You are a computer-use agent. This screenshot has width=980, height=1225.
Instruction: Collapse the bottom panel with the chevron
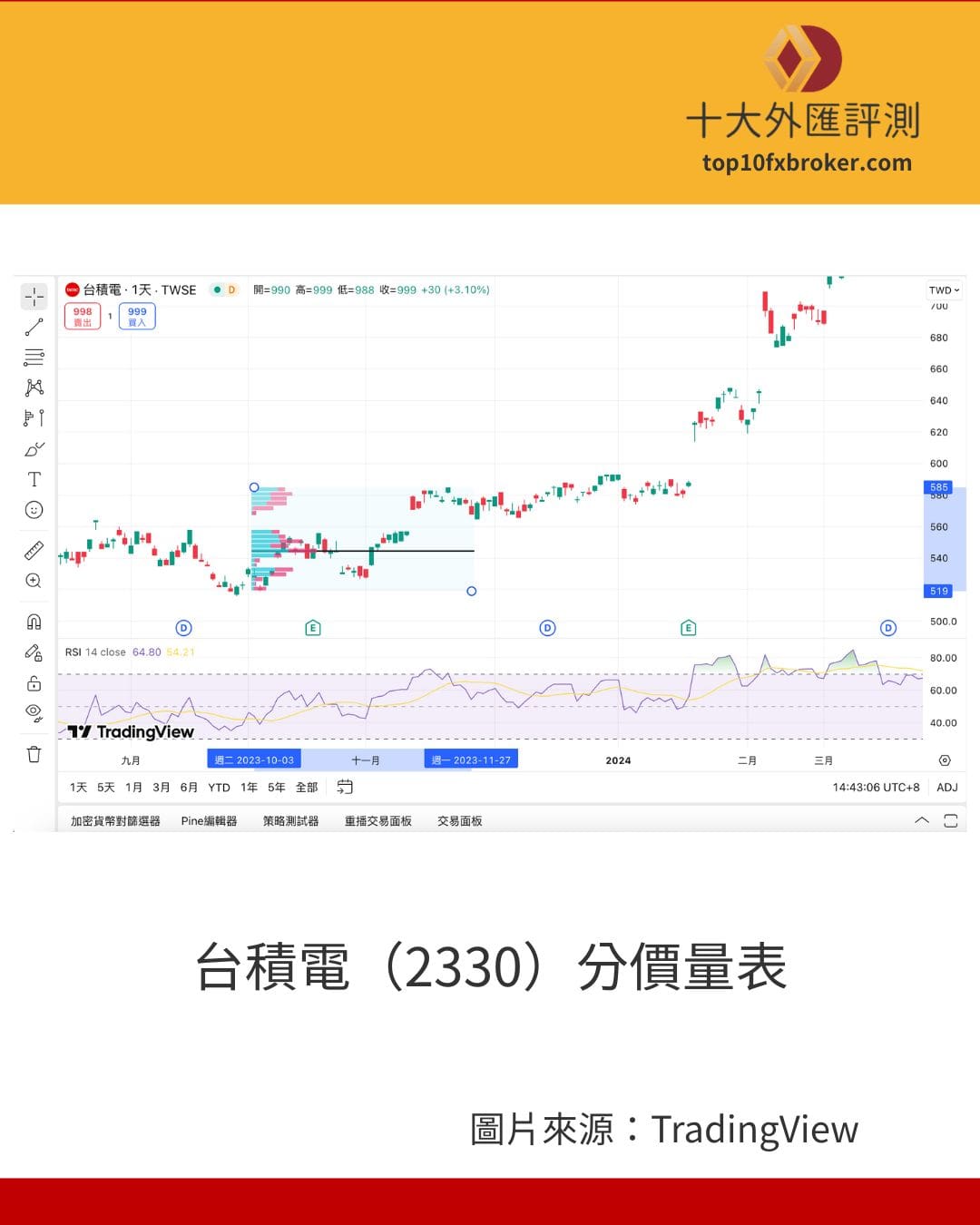pyautogui.click(x=922, y=820)
